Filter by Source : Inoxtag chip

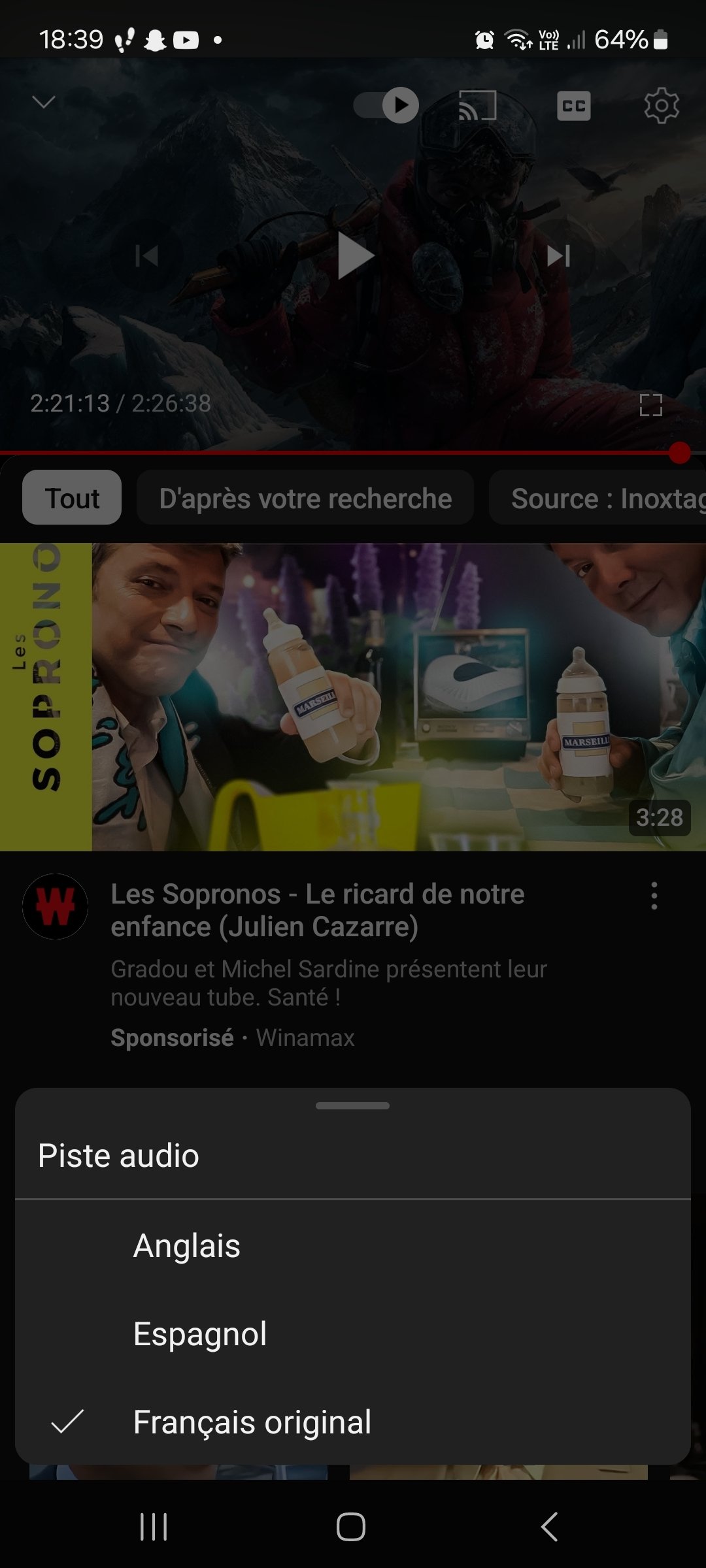pyautogui.click(x=598, y=498)
